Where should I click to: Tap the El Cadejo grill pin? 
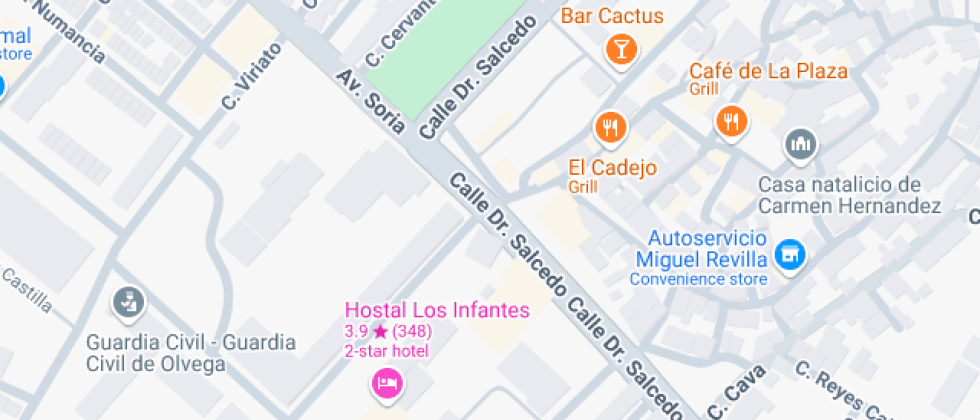[610, 127]
